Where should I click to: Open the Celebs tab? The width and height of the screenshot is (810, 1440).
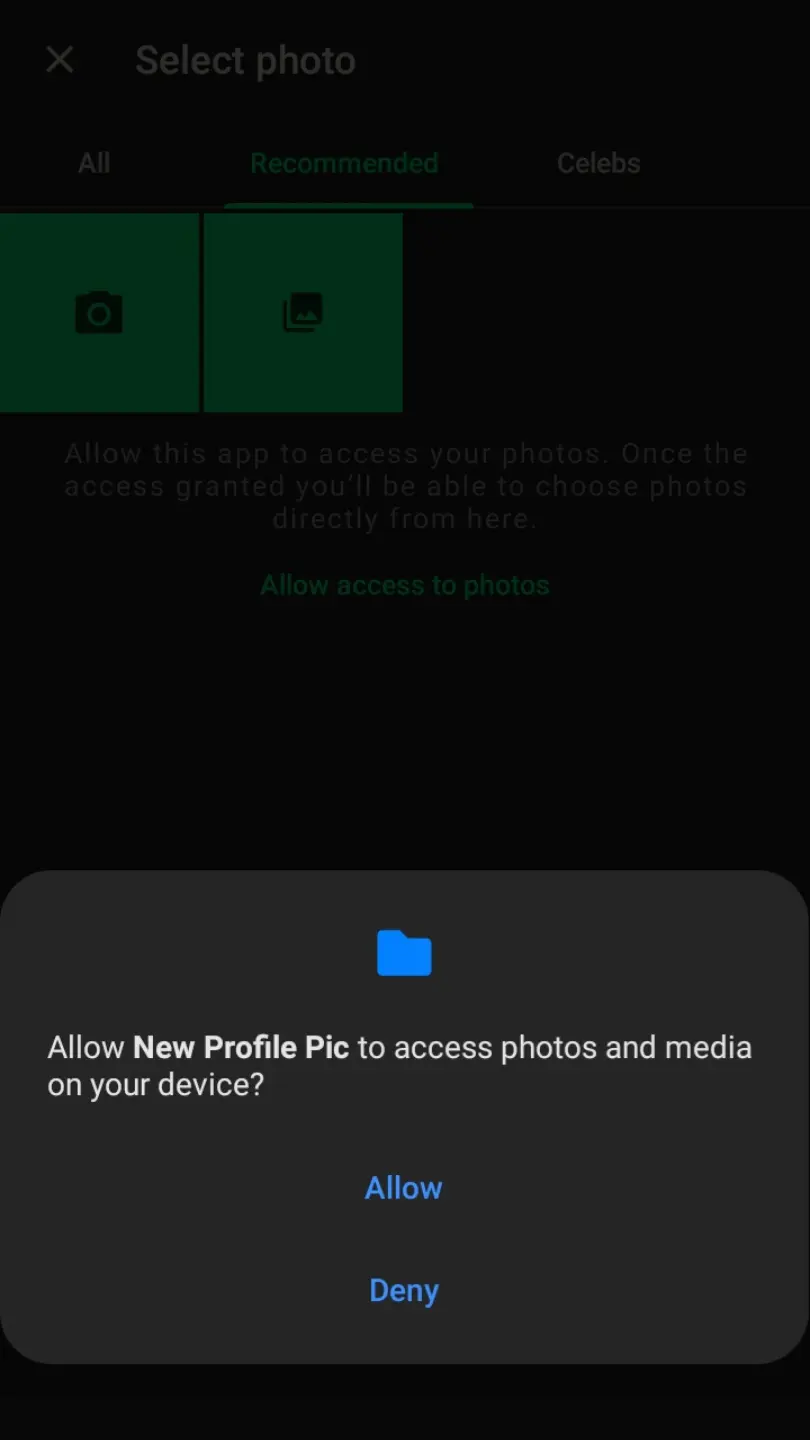tap(598, 163)
